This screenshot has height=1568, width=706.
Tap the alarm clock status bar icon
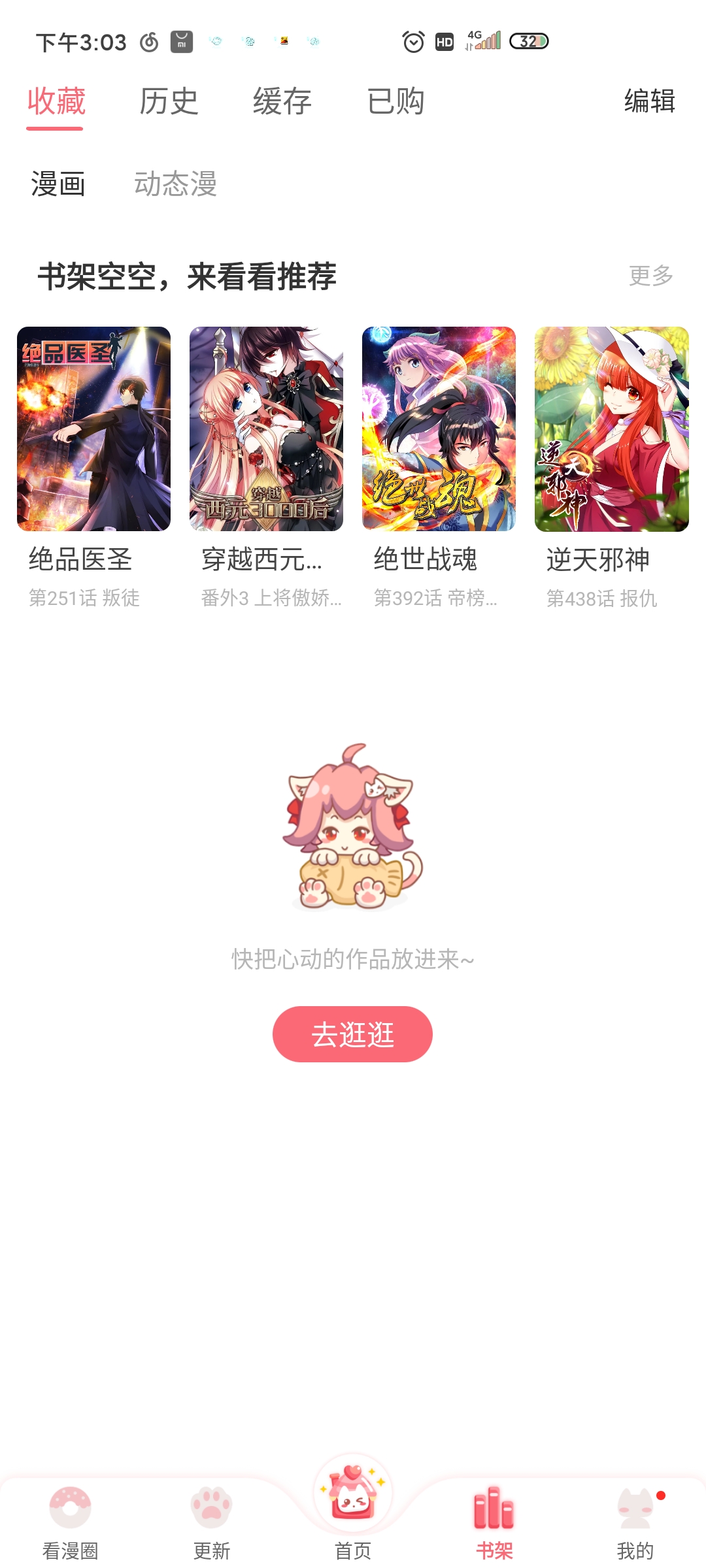[412, 41]
